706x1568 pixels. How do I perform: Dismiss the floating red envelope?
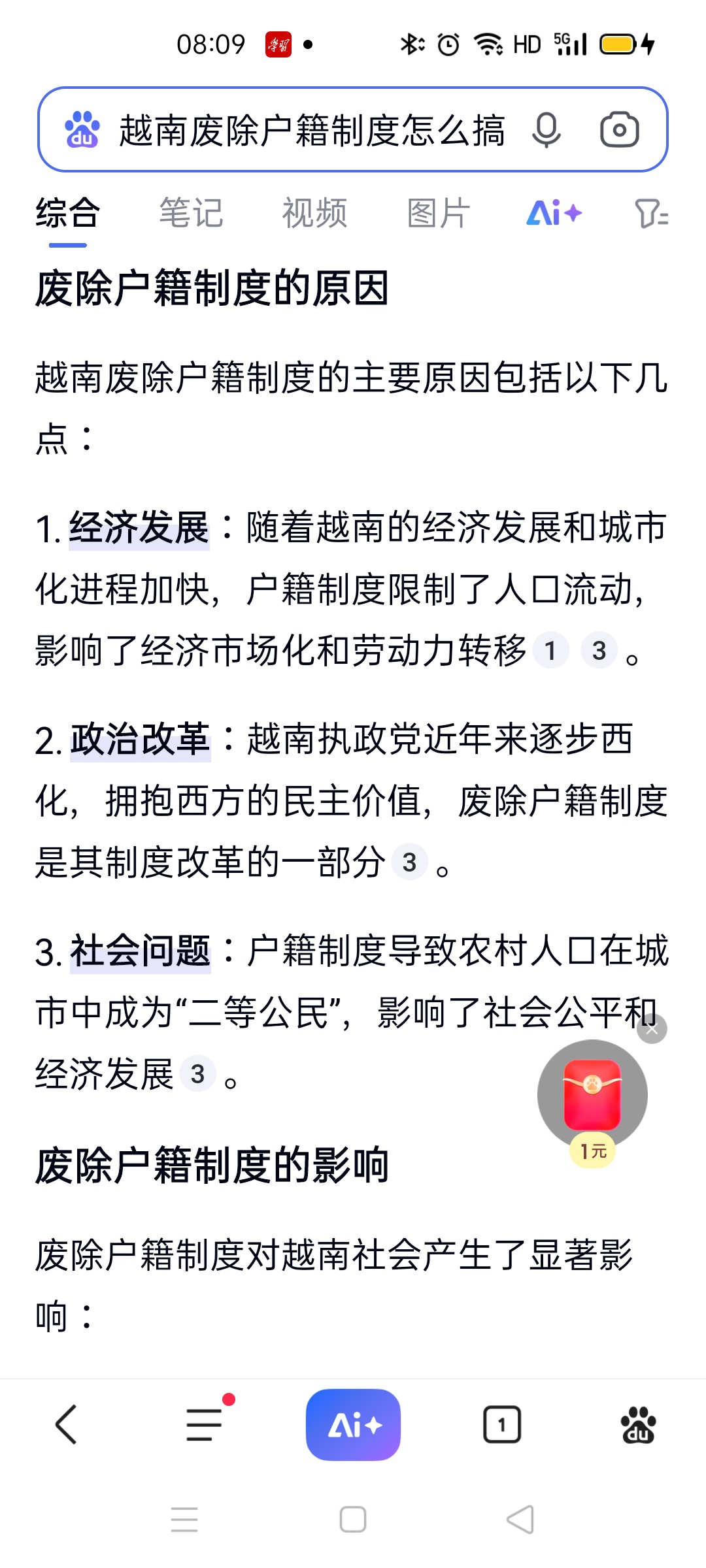tap(652, 1029)
